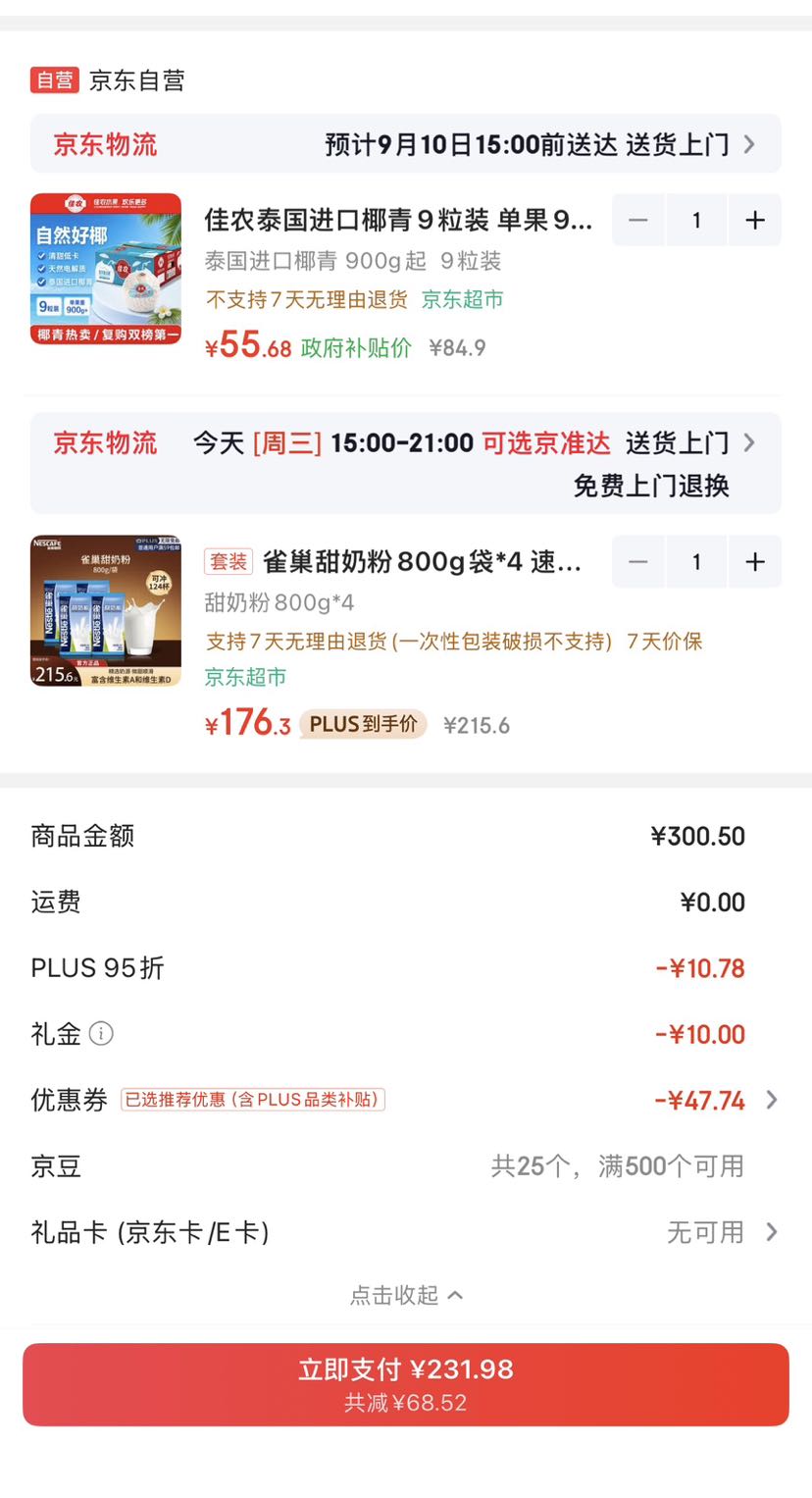Tap the 礼金 info icon

(x=101, y=1033)
